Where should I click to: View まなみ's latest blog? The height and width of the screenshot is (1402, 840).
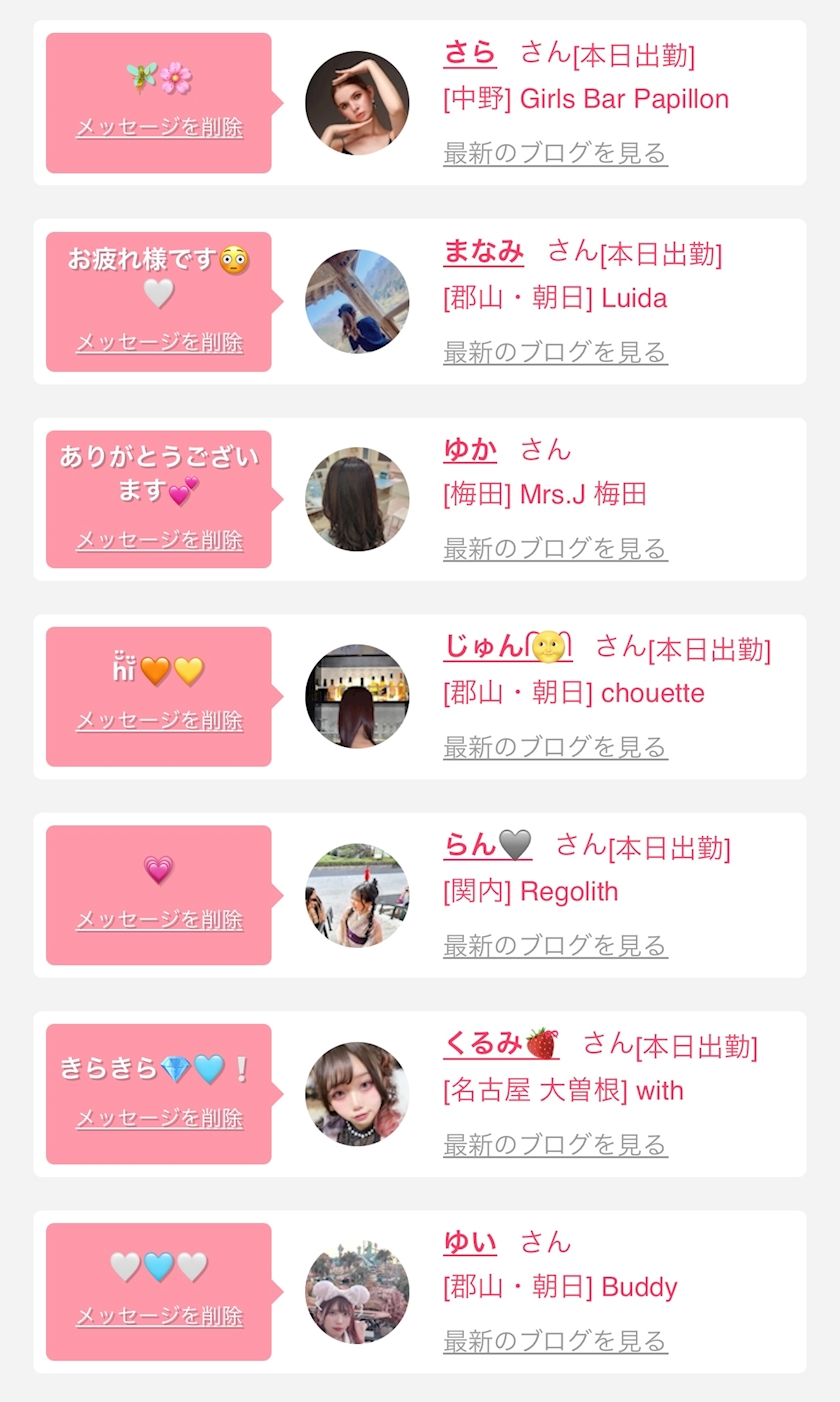tap(555, 352)
